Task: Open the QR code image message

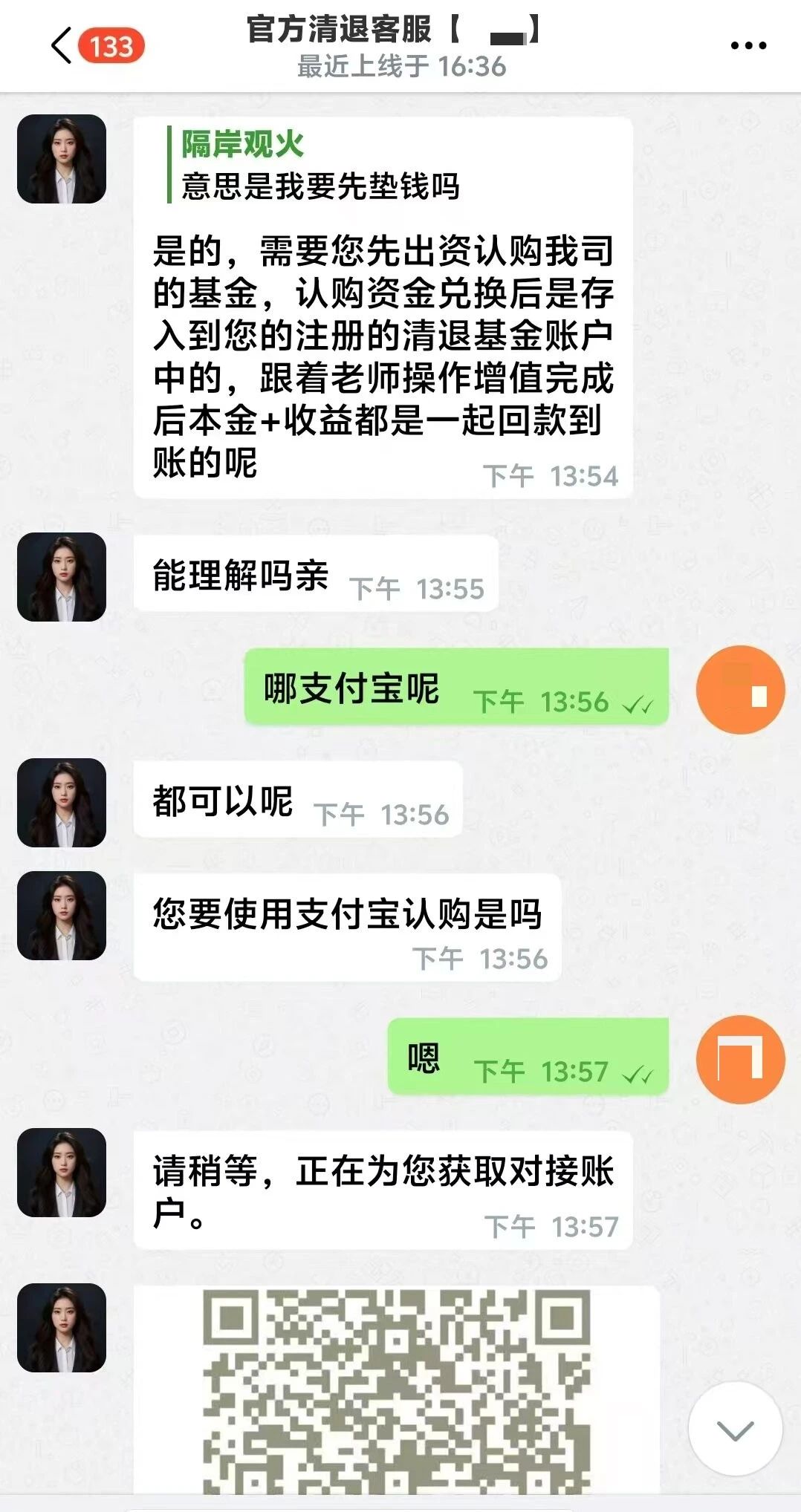Action: click(x=397, y=1390)
